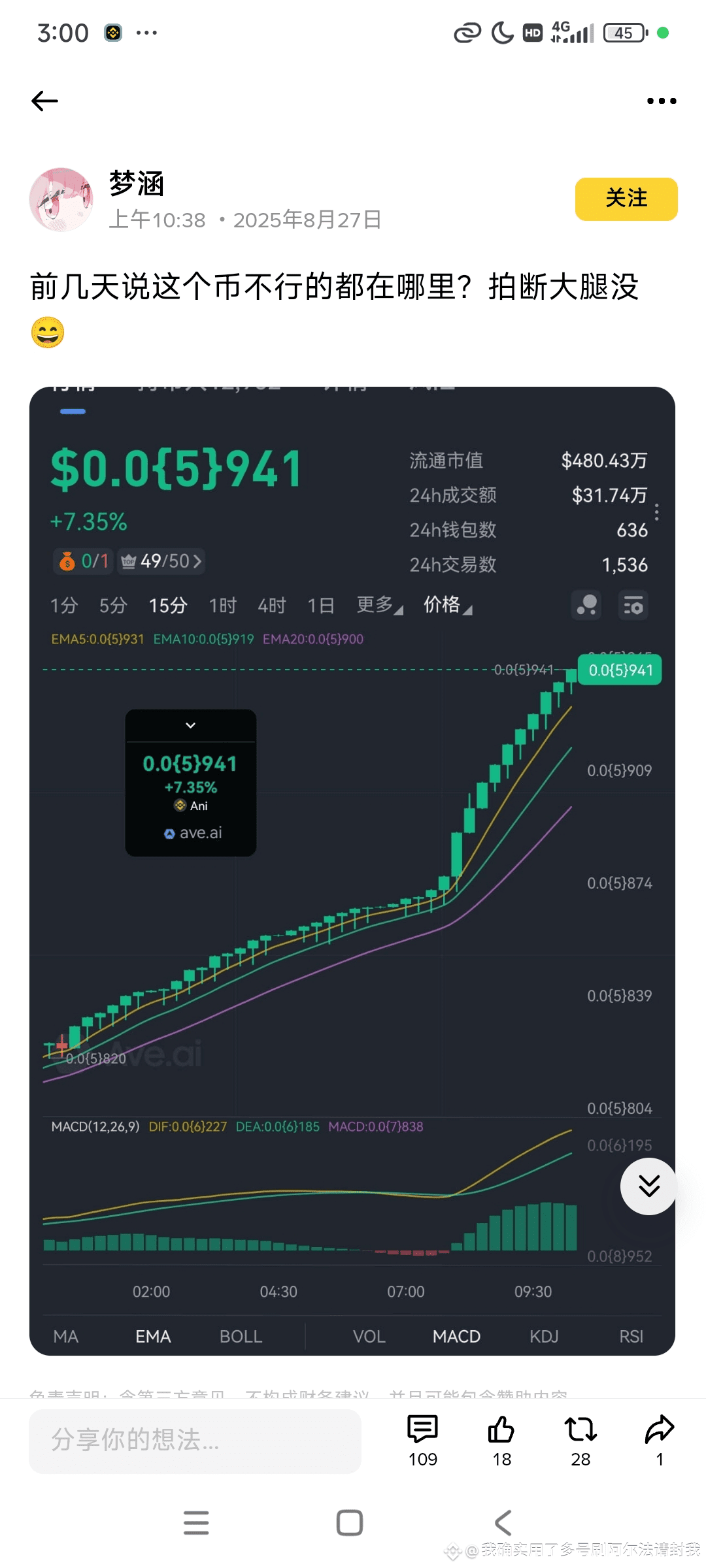Go back using the top arrow
This screenshot has width=706, height=1568.
coord(44,101)
